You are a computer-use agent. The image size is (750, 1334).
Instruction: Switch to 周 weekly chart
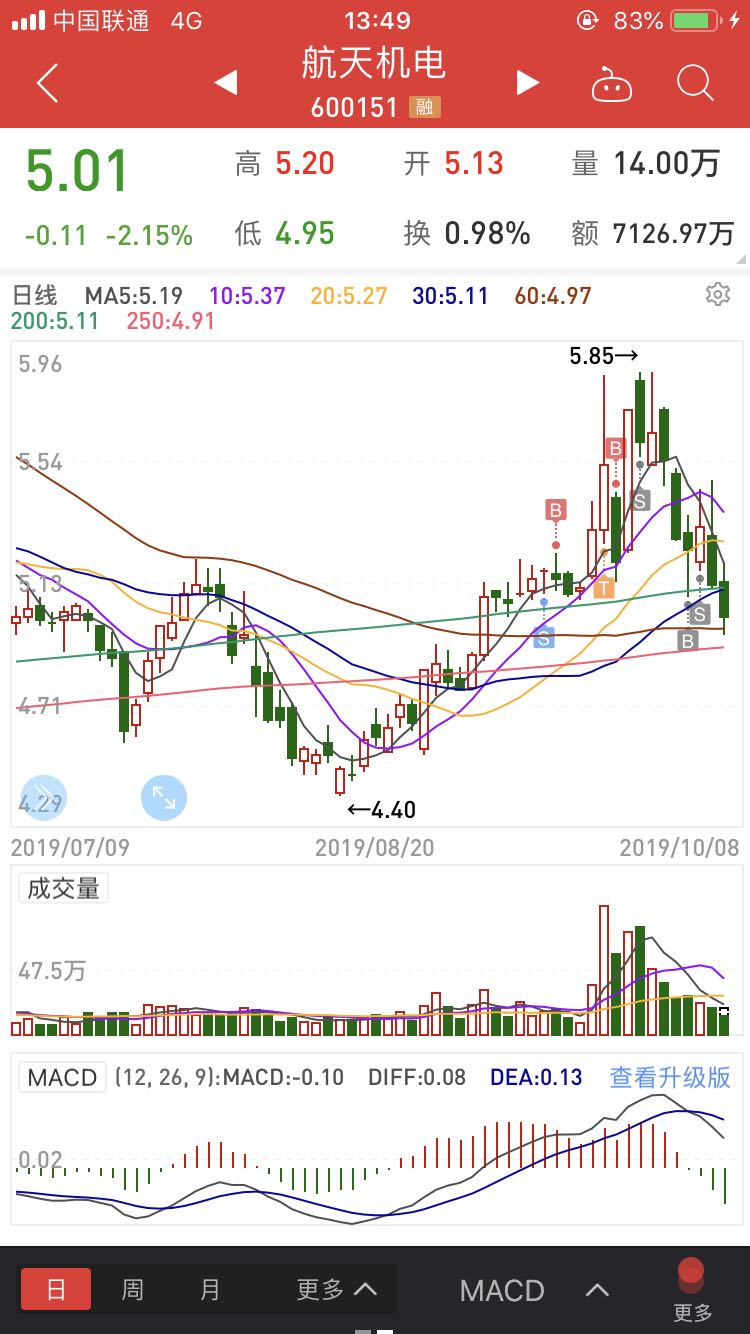point(132,1290)
